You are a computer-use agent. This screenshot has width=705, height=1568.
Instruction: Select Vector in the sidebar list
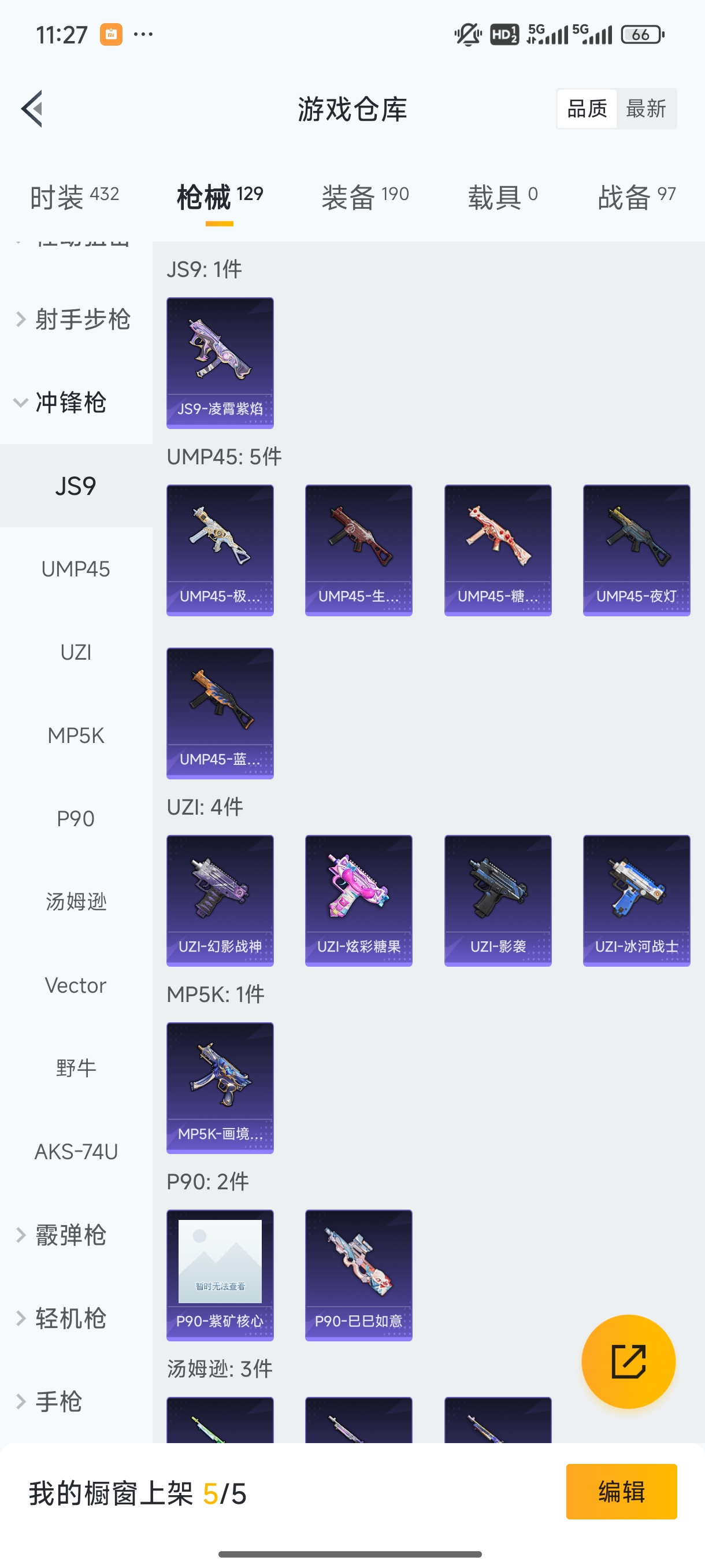(76, 985)
